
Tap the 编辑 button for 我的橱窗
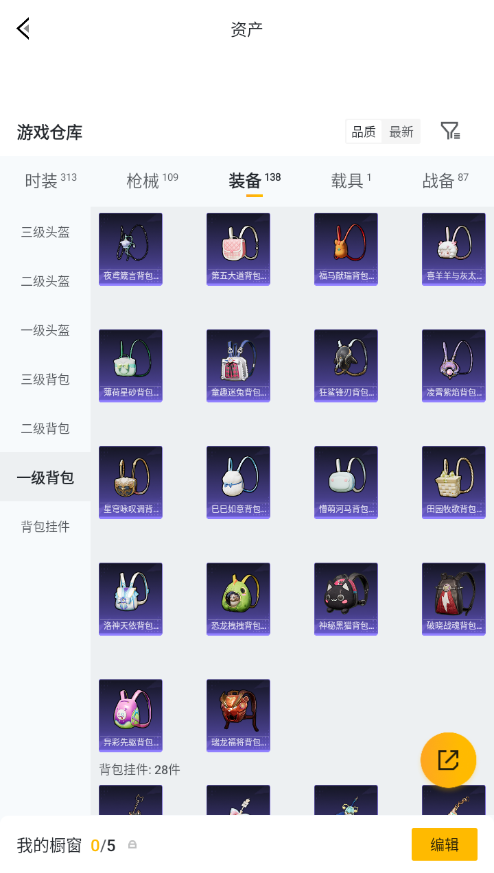(x=444, y=845)
